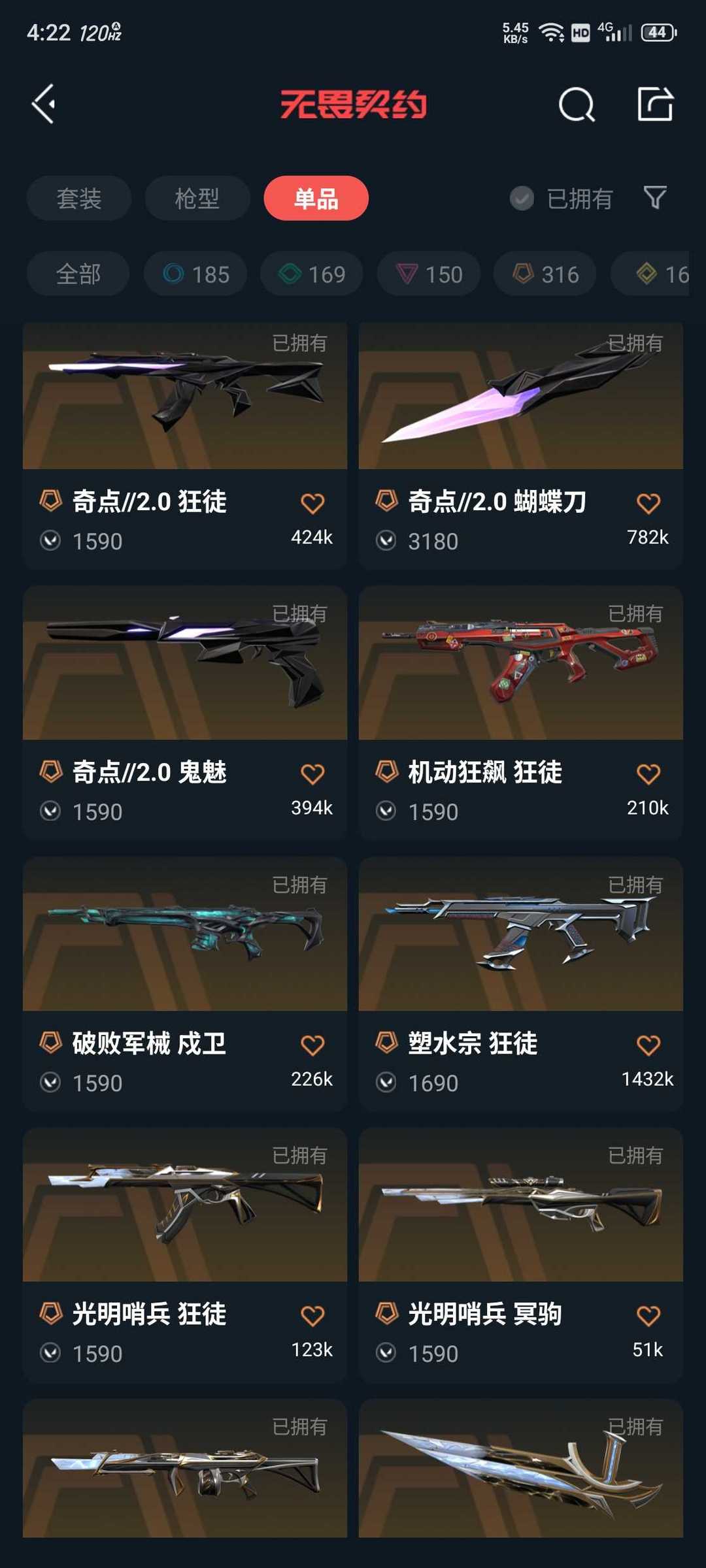Select the 全部 tier chip
This screenshot has width=706, height=1568.
(78, 274)
